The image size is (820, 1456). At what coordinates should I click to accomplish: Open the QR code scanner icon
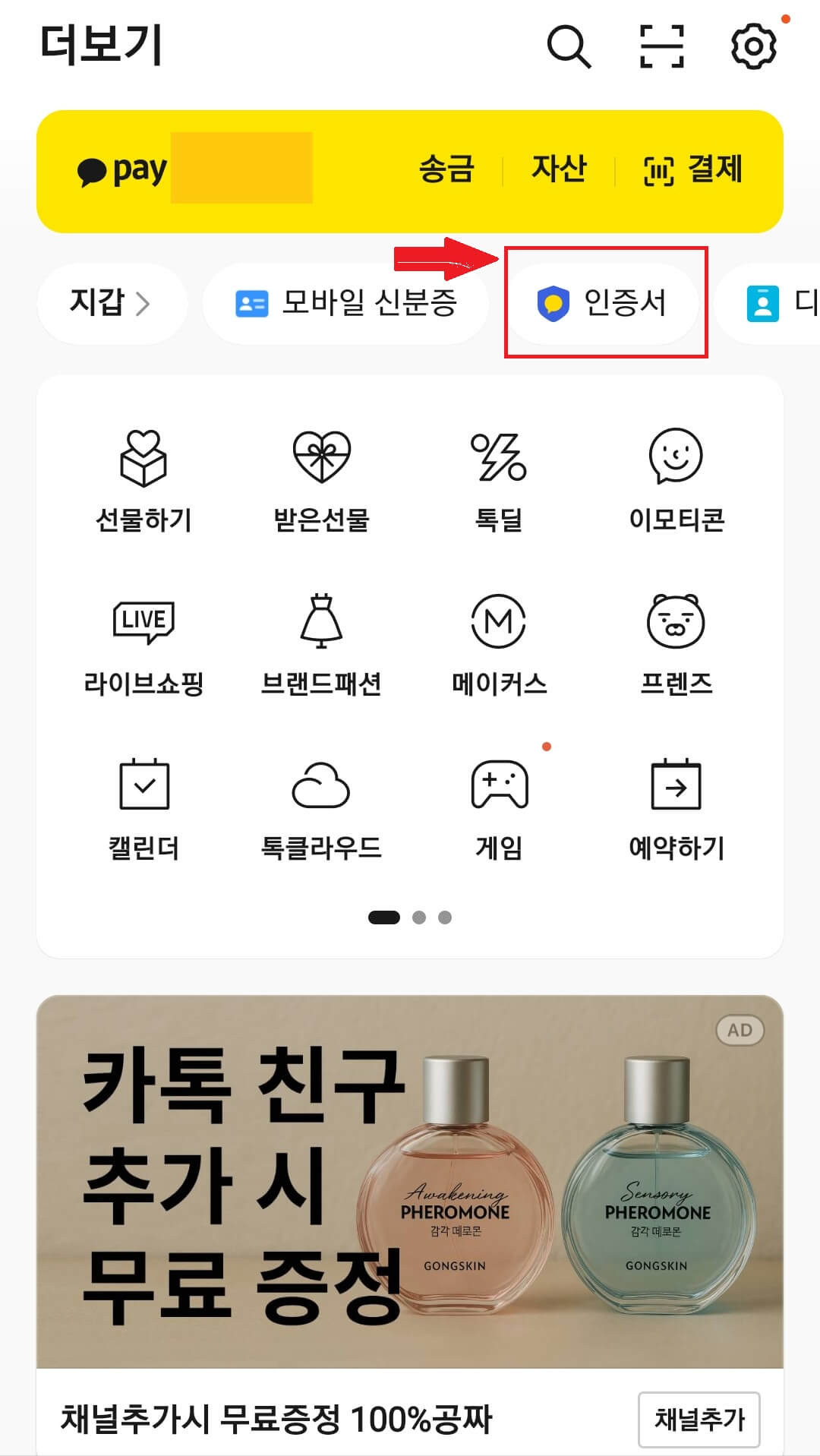click(x=662, y=47)
